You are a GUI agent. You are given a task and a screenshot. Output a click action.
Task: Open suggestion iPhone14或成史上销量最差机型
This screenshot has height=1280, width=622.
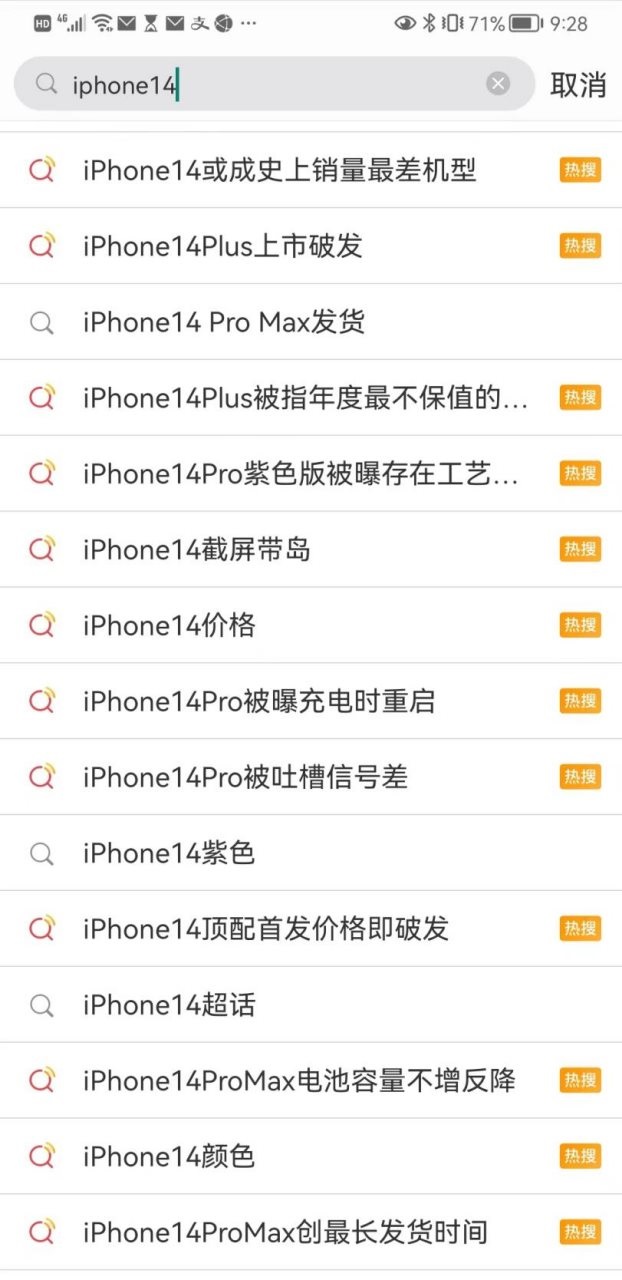pos(280,170)
